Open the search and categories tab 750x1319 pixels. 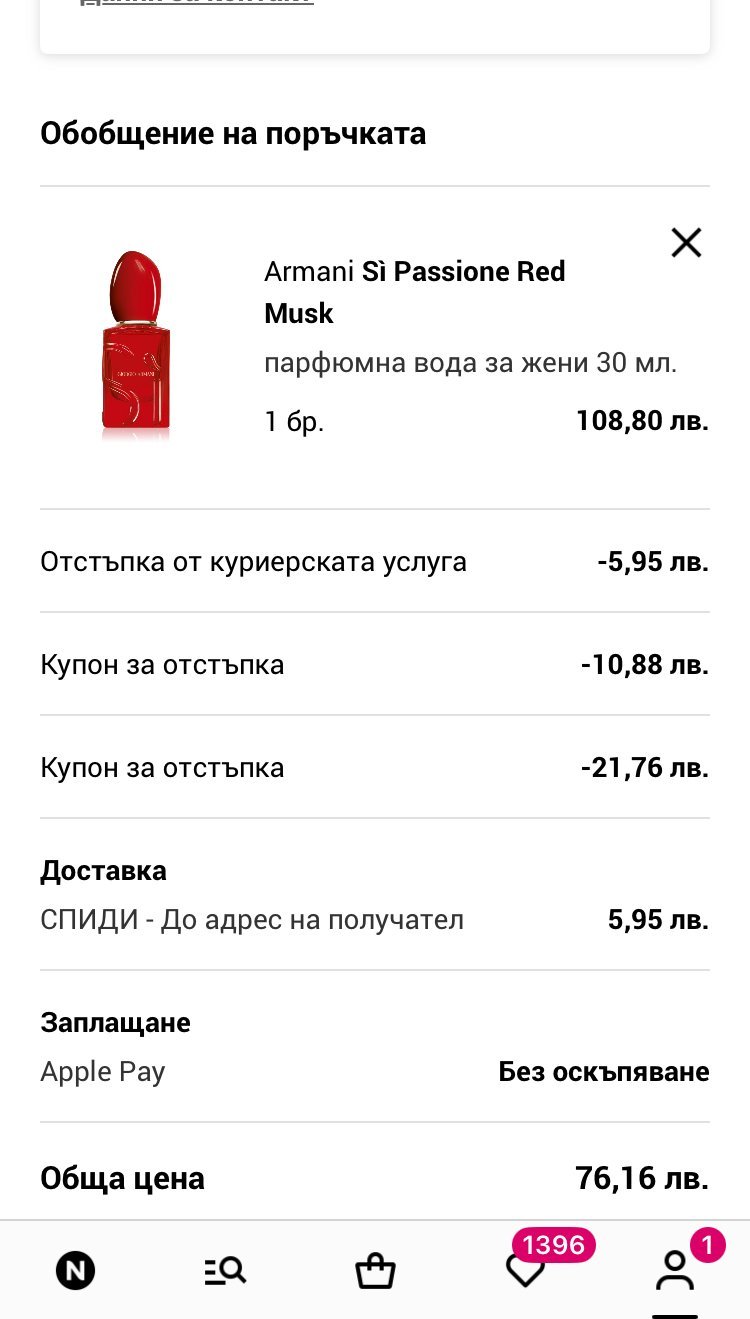coord(225,1271)
